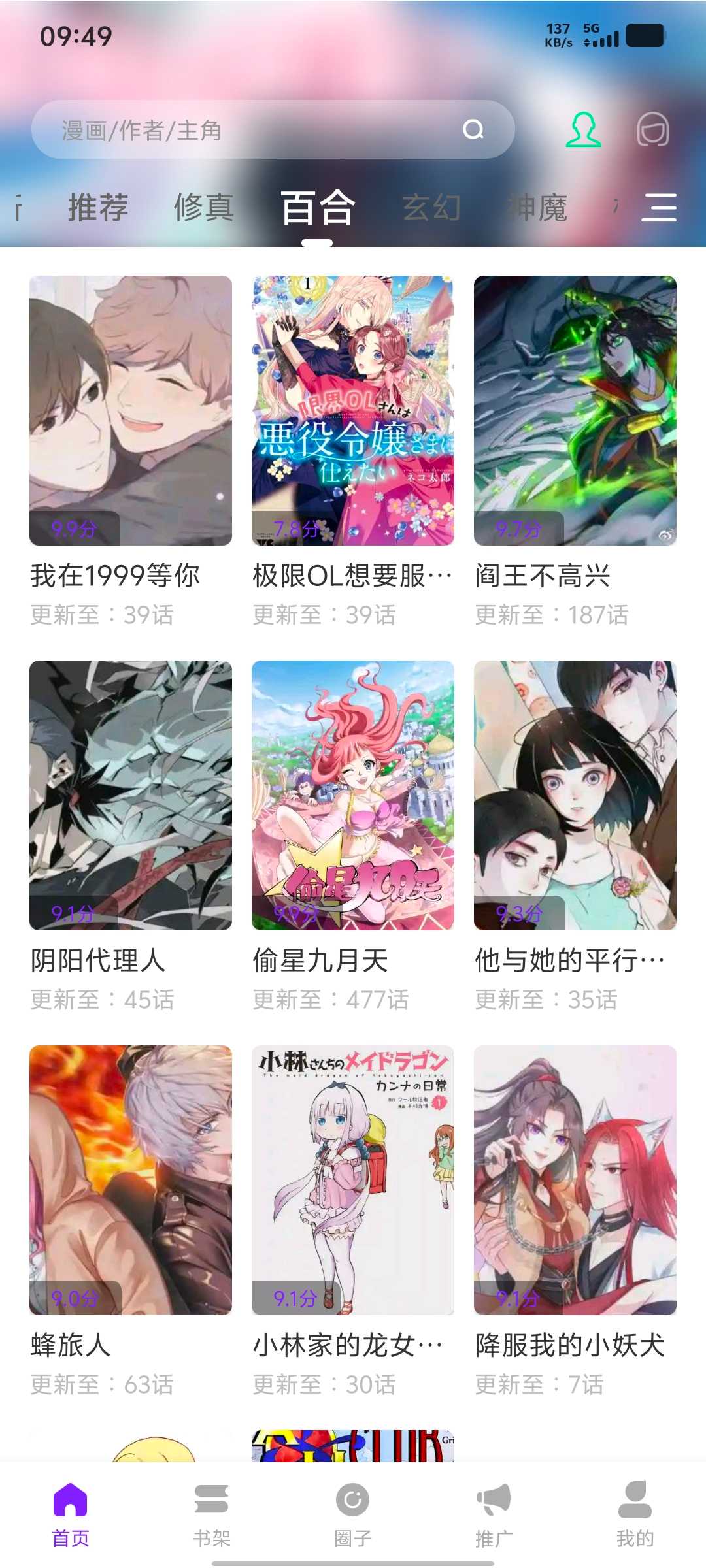The width and height of the screenshot is (706, 1568).
Task: Open the comic 蜂旅人
Action: tap(131, 1180)
